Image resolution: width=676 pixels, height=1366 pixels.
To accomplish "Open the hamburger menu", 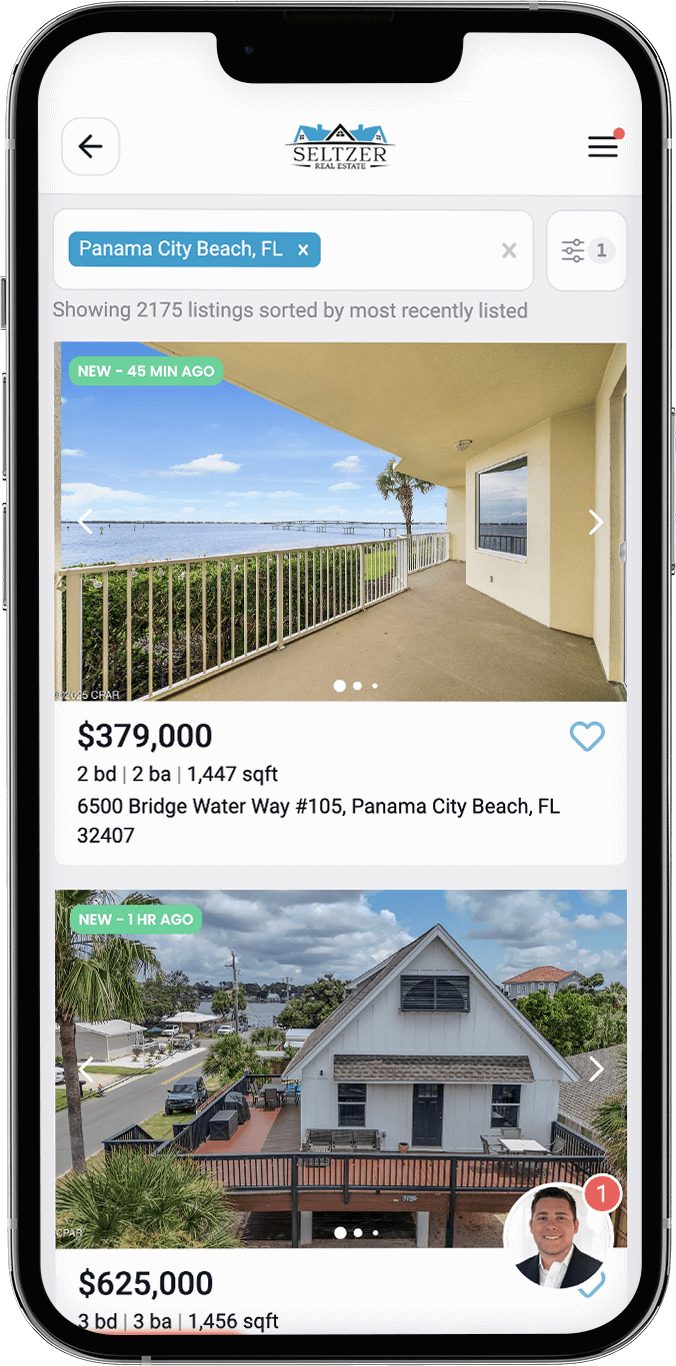I will (x=602, y=147).
